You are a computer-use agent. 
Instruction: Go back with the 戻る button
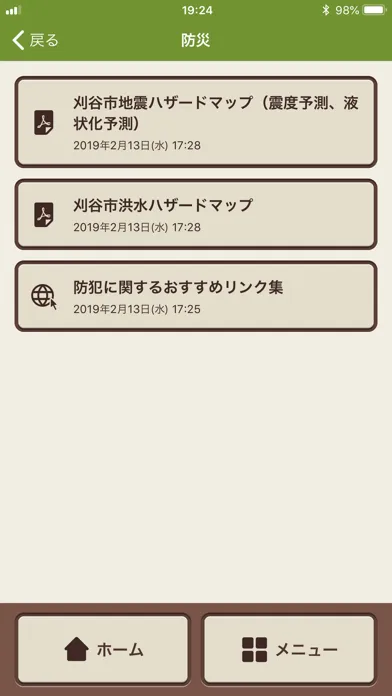tap(35, 40)
